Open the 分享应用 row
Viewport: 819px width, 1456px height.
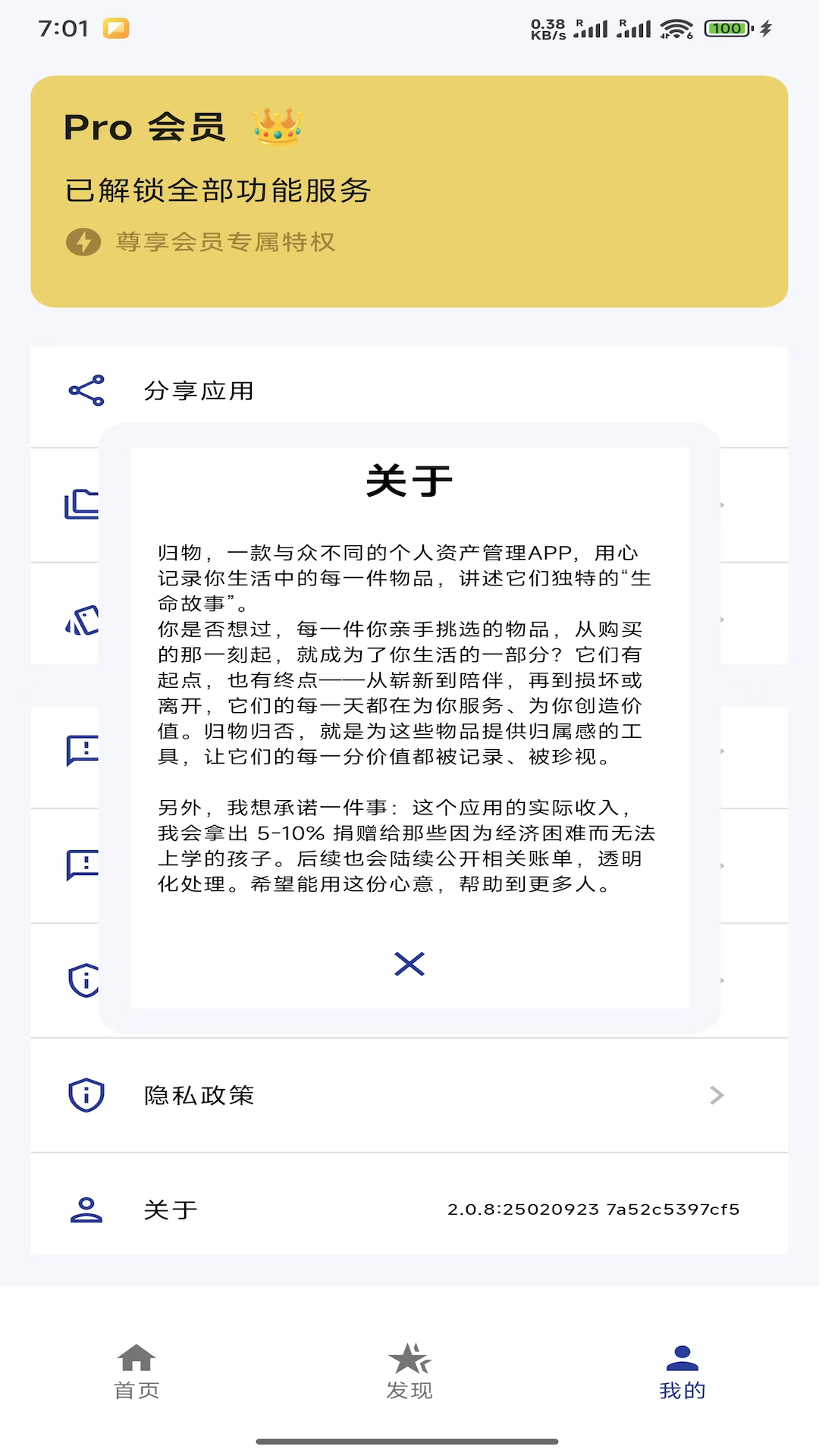coord(409,391)
